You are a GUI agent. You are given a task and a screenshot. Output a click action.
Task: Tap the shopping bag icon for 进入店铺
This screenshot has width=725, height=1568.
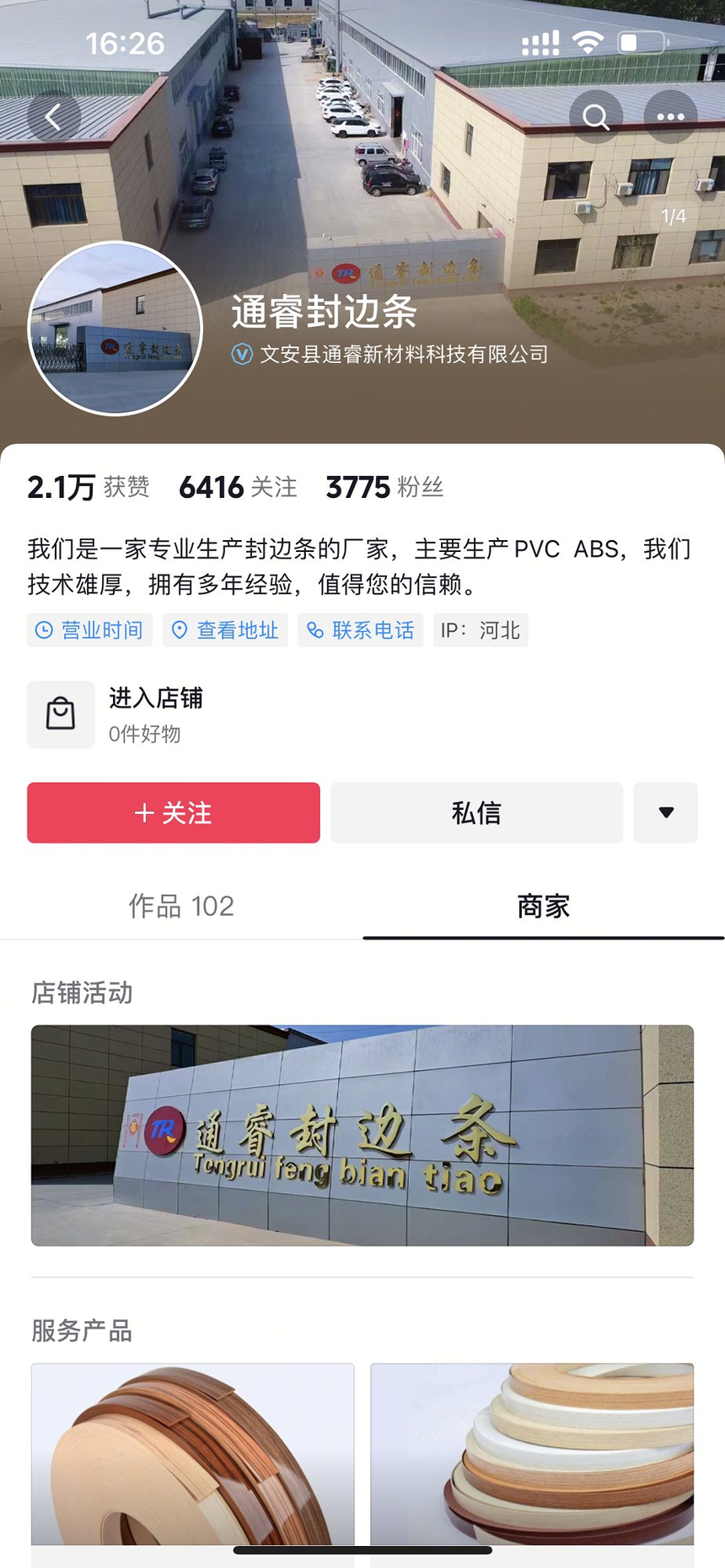(61, 714)
